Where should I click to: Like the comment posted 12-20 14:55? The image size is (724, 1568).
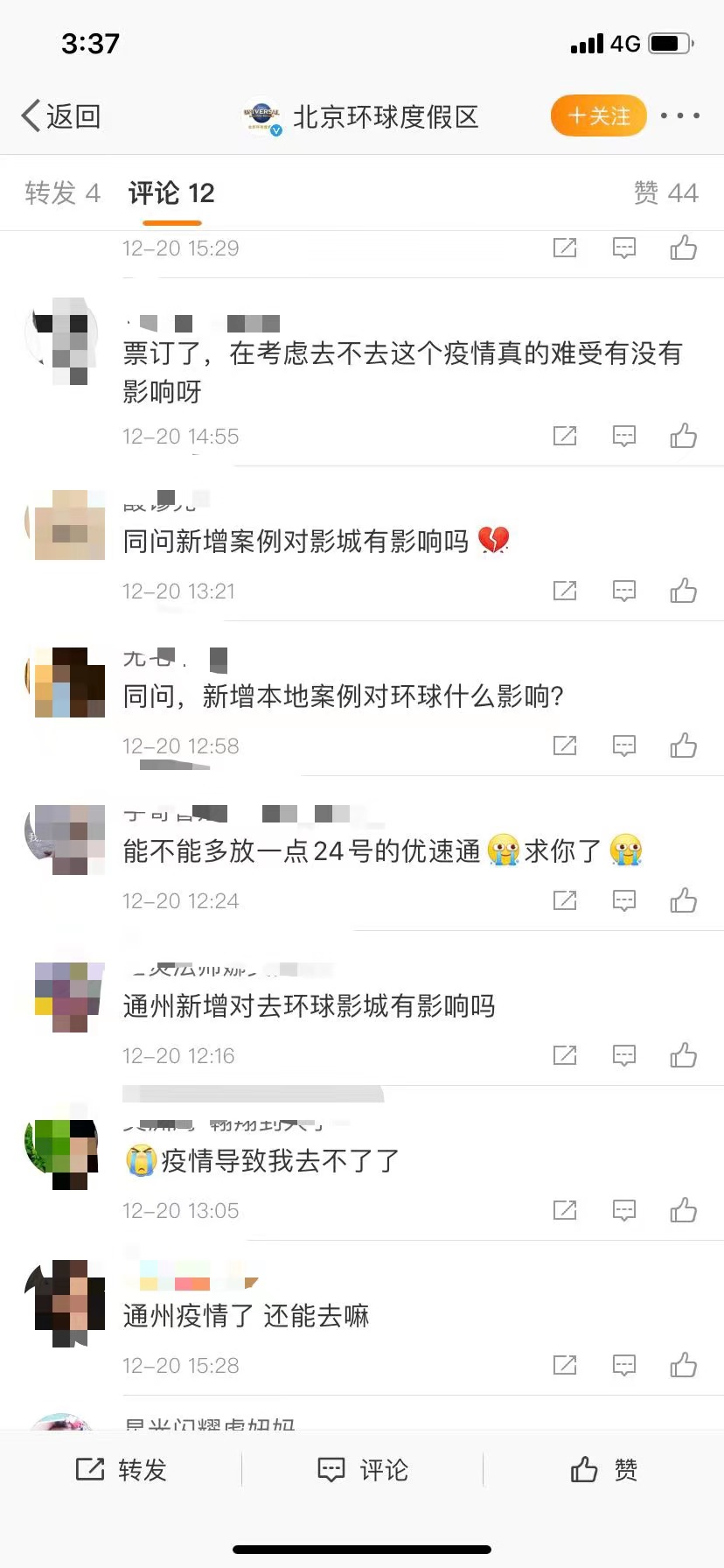pos(683,436)
